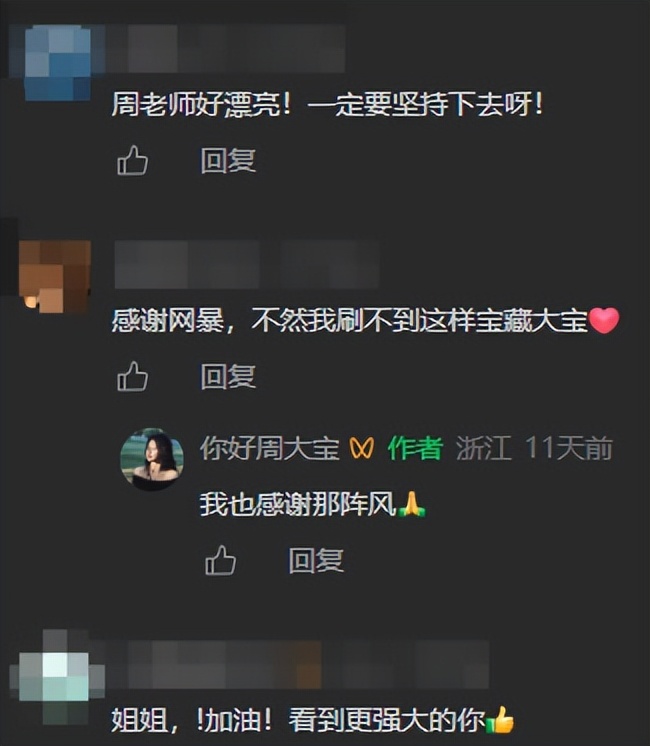Reply to the comment "周老师好漂亮"
The height and width of the screenshot is (746, 650).
tap(228, 160)
